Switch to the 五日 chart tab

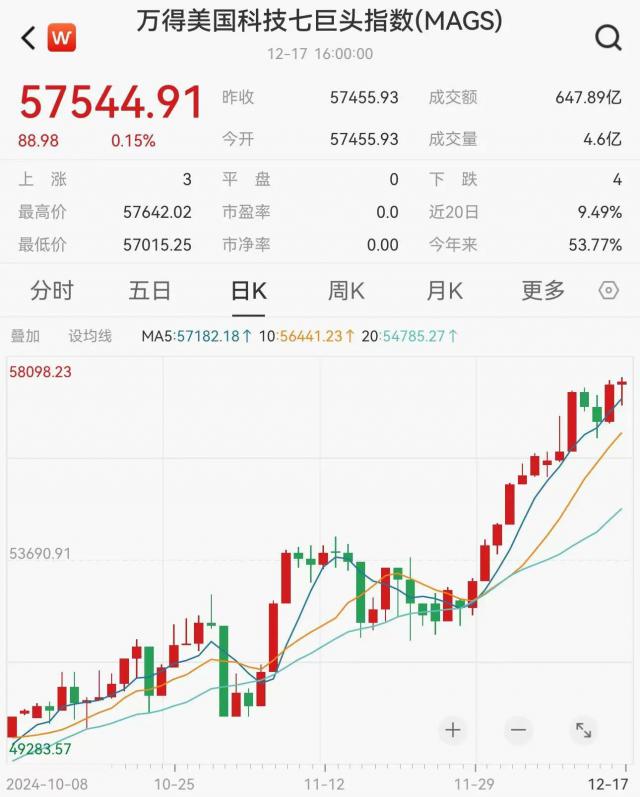click(150, 291)
